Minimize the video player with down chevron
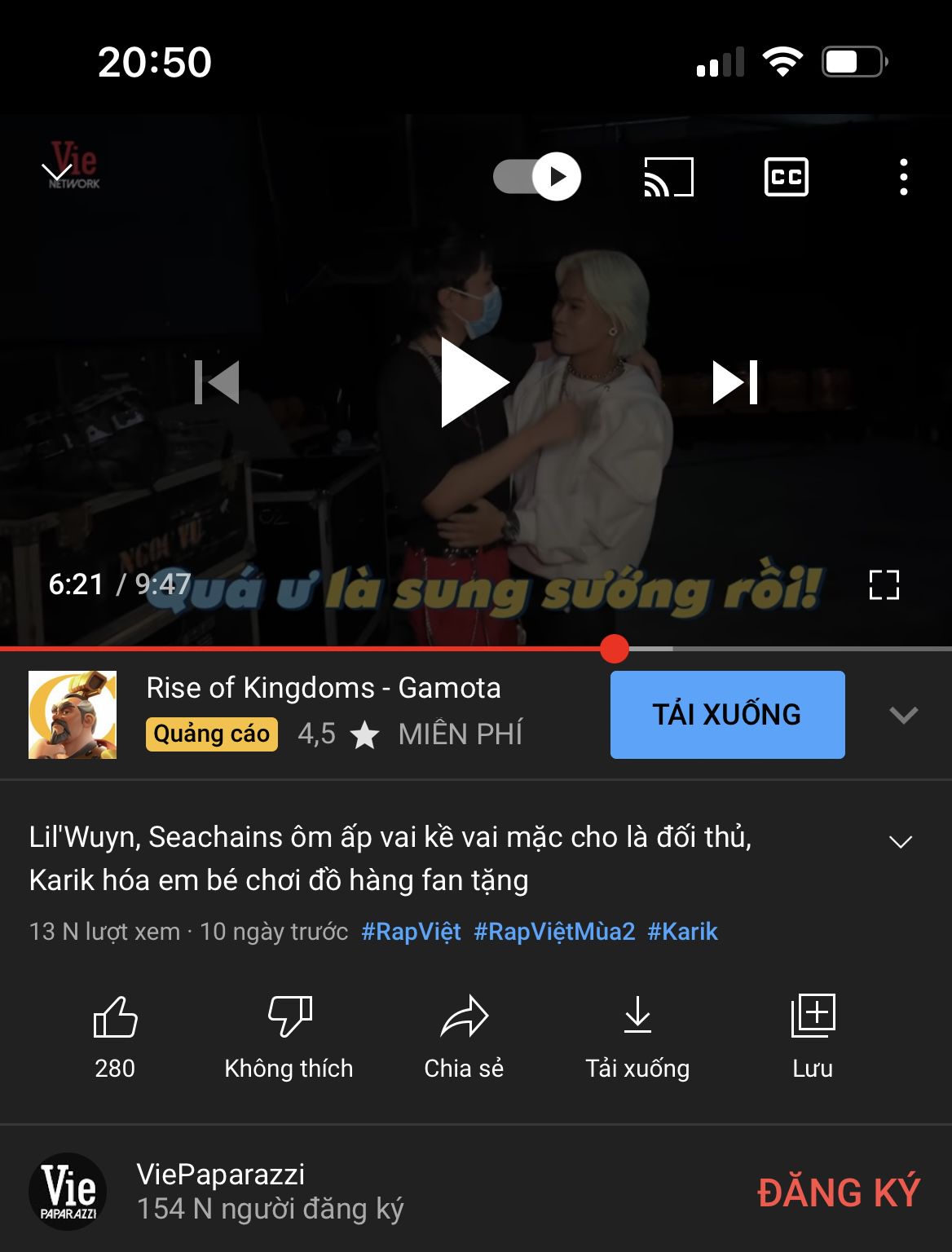Image resolution: width=952 pixels, height=1252 pixels. pyautogui.click(x=56, y=173)
